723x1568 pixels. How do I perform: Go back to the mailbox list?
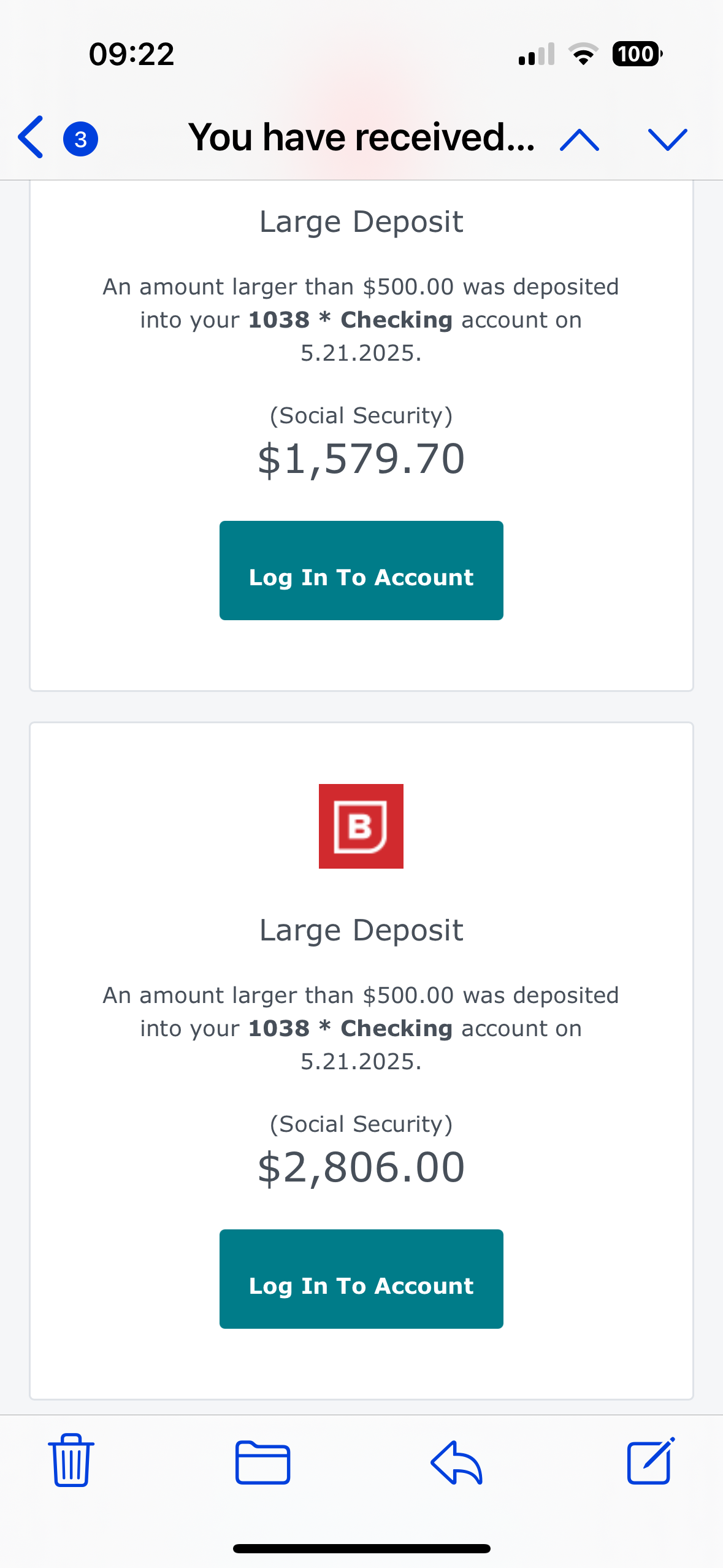coord(32,137)
